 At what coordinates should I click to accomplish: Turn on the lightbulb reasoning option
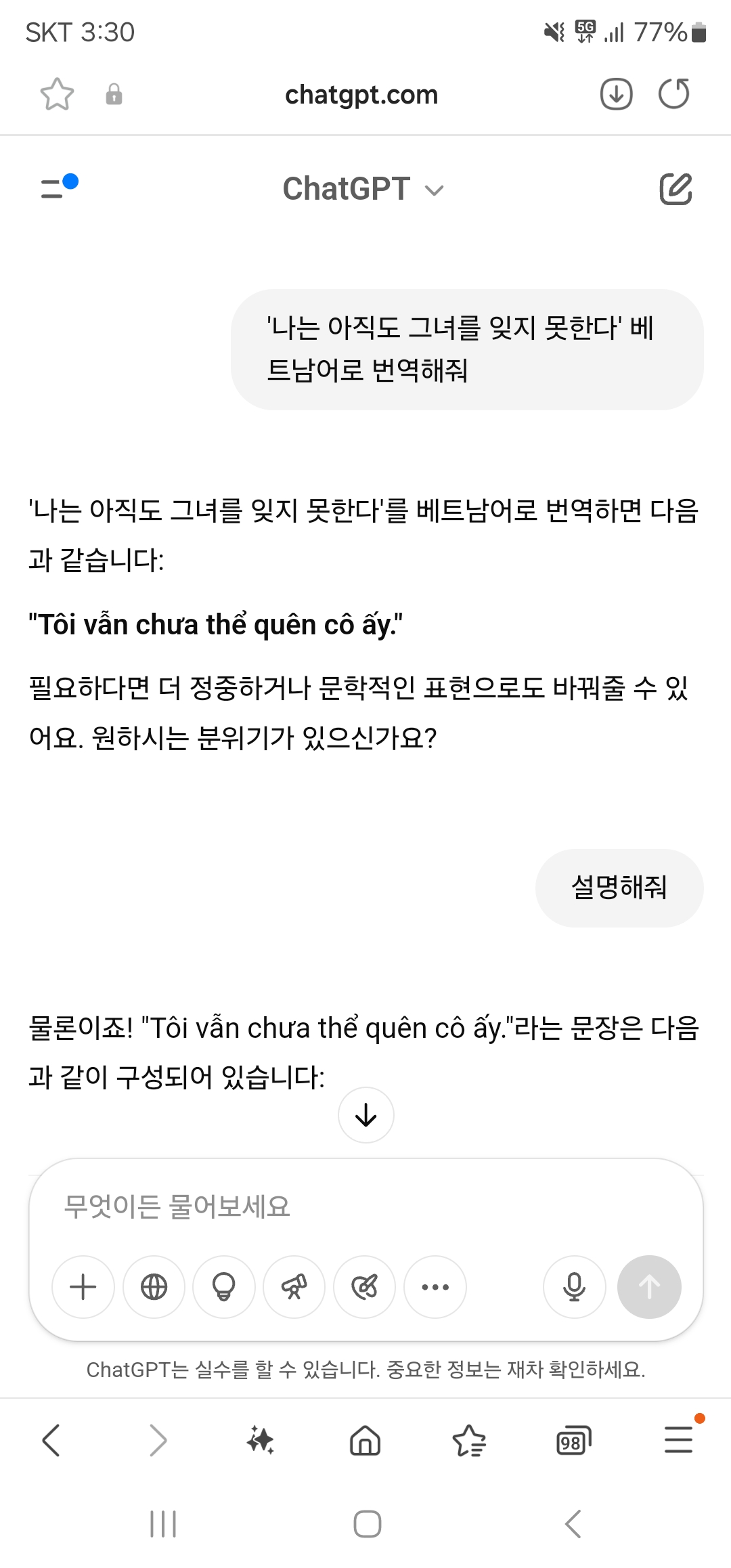224,1287
